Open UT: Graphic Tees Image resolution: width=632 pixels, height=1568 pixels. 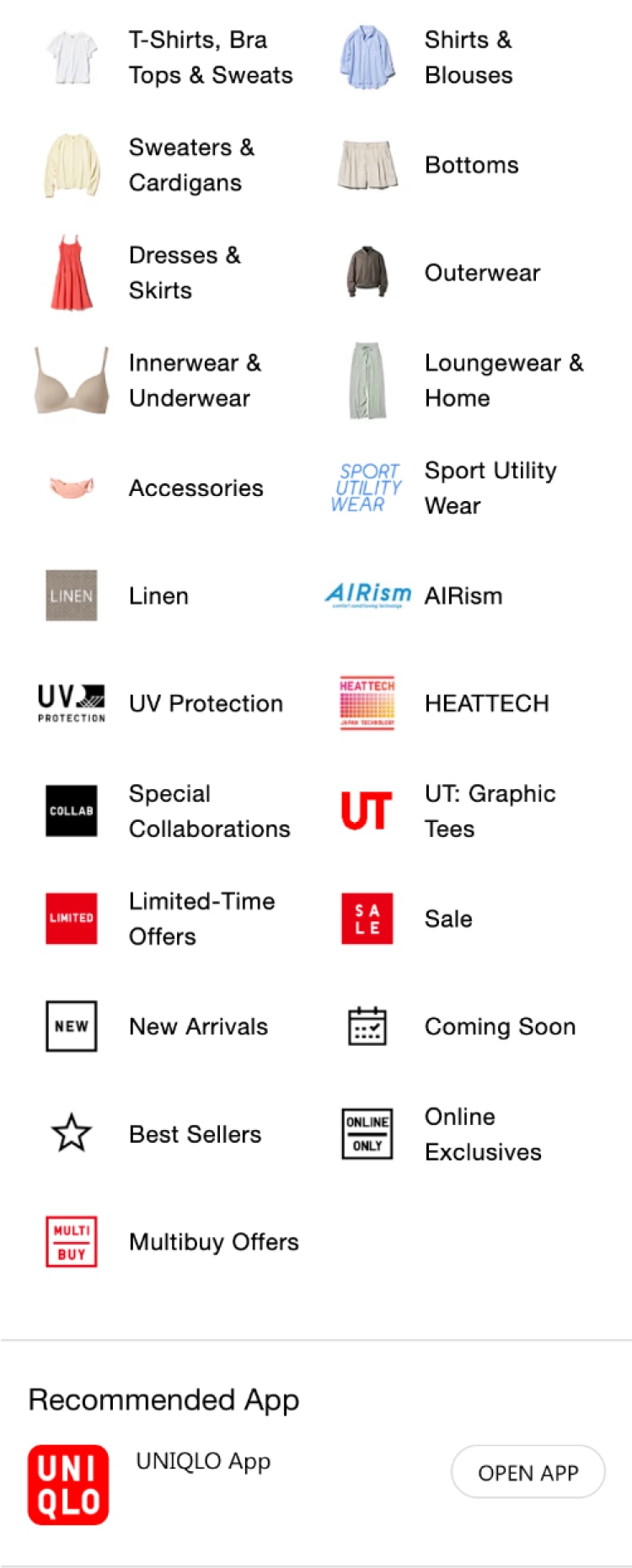490,812
